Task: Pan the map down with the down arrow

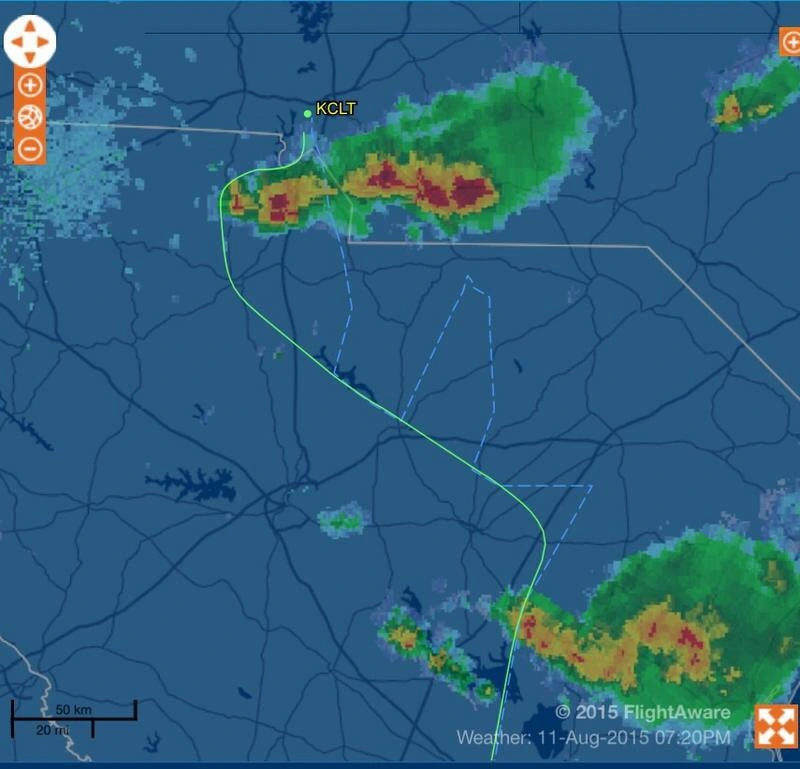Action: [30, 57]
